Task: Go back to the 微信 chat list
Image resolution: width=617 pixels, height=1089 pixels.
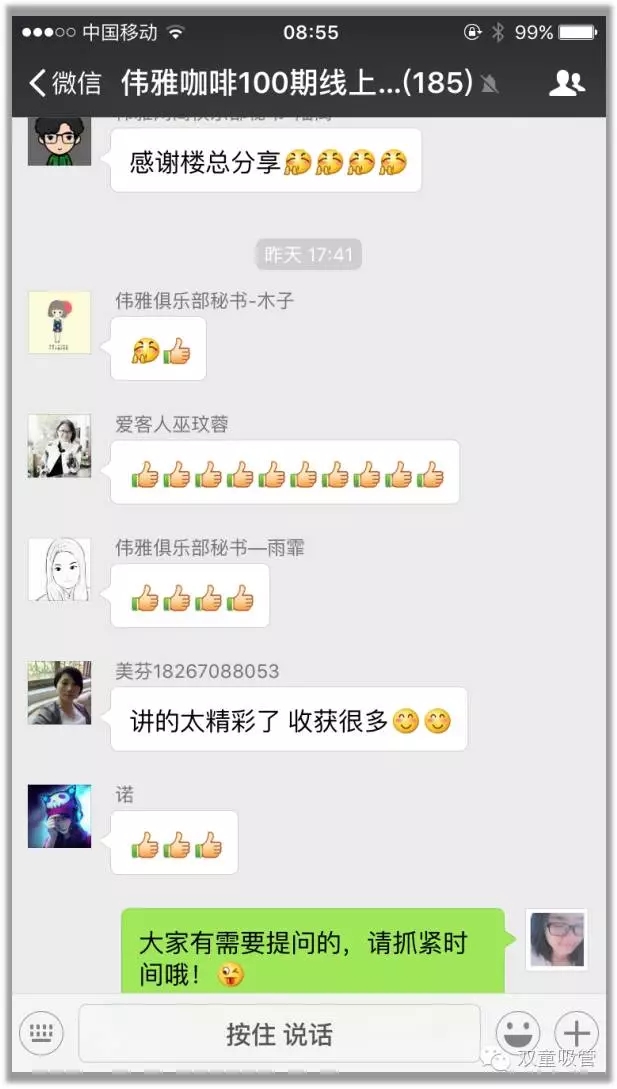Action: pyautogui.click(x=64, y=83)
